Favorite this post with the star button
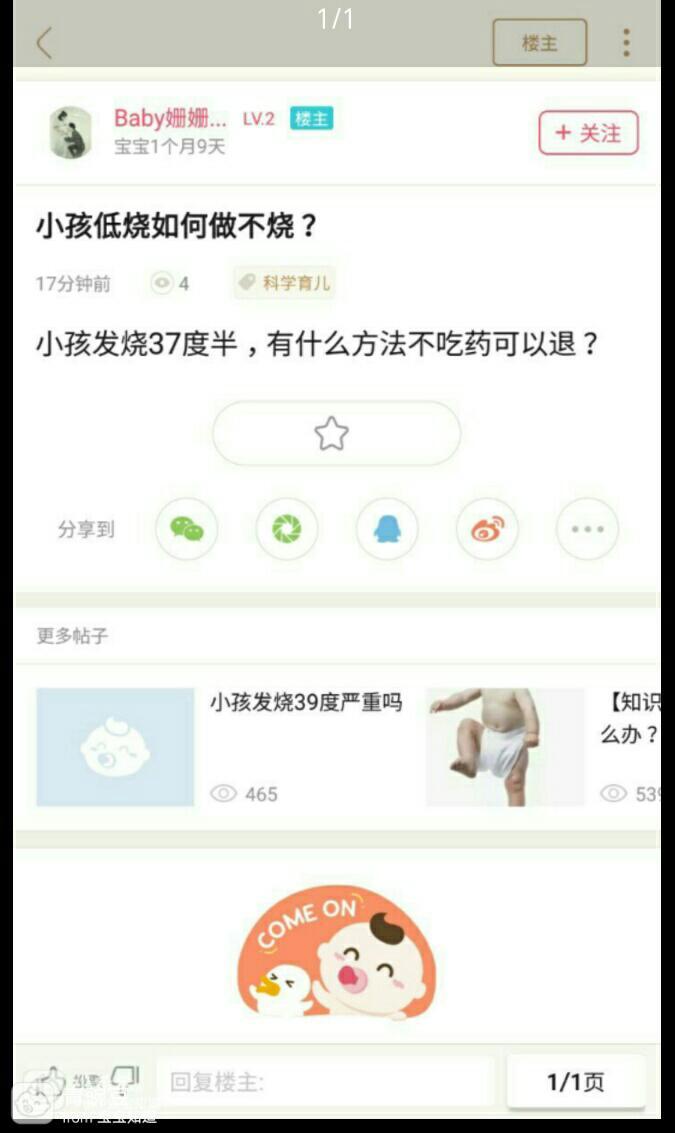The width and height of the screenshot is (675, 1133). (336, 434)
